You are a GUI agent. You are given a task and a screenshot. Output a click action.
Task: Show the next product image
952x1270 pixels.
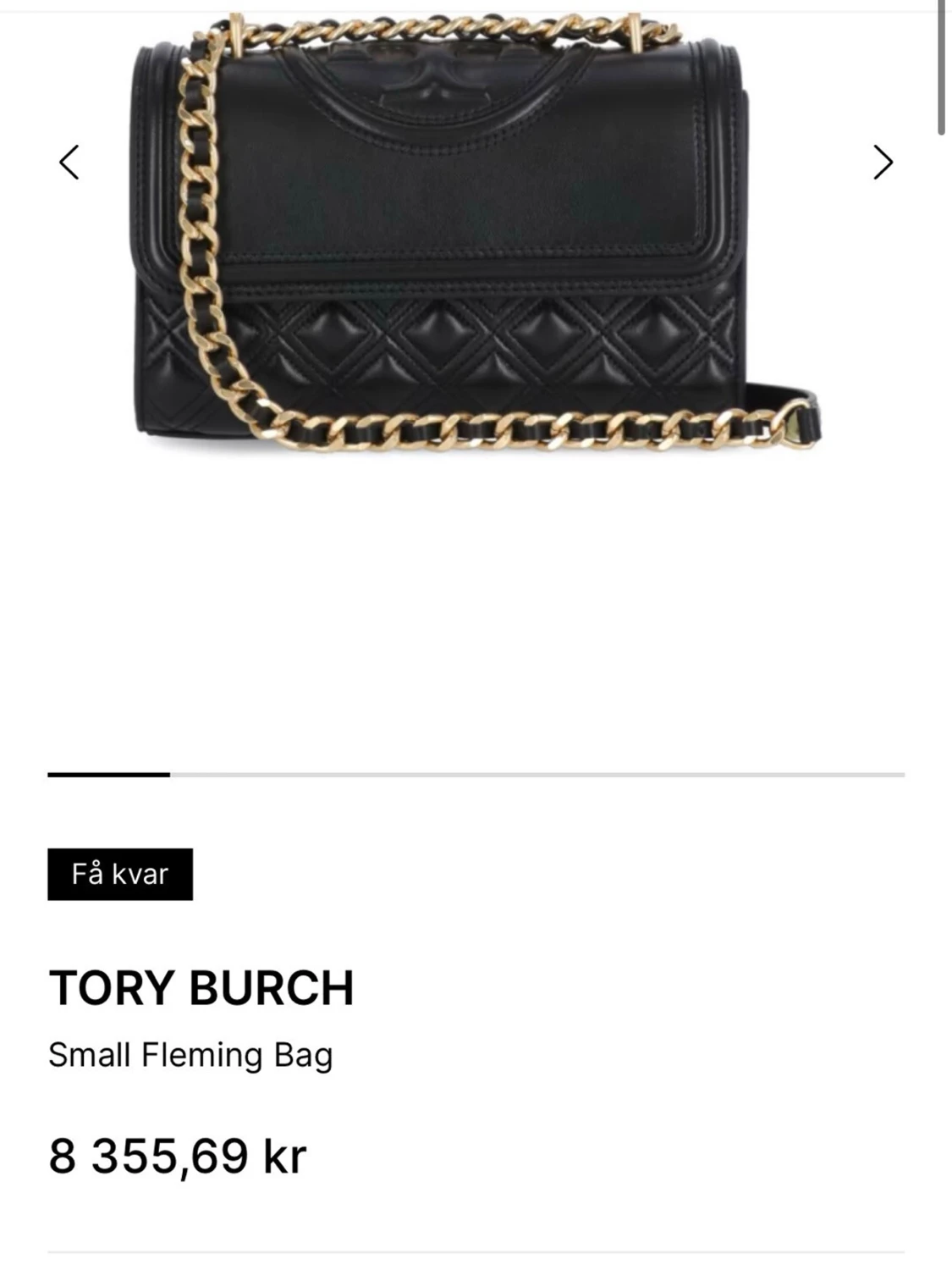(x=883, y=163)
